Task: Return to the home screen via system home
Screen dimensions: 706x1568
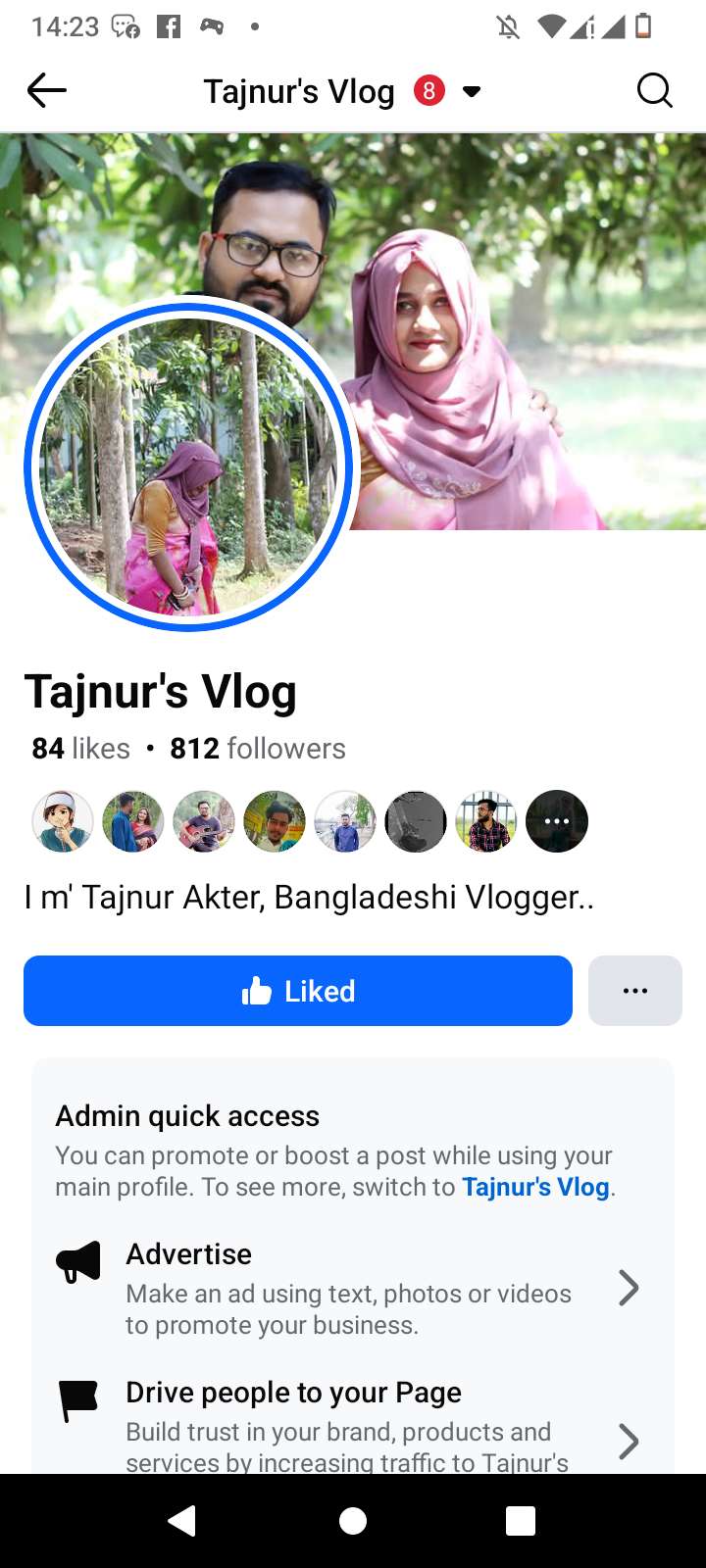Action: click(x=353, y=1521)
